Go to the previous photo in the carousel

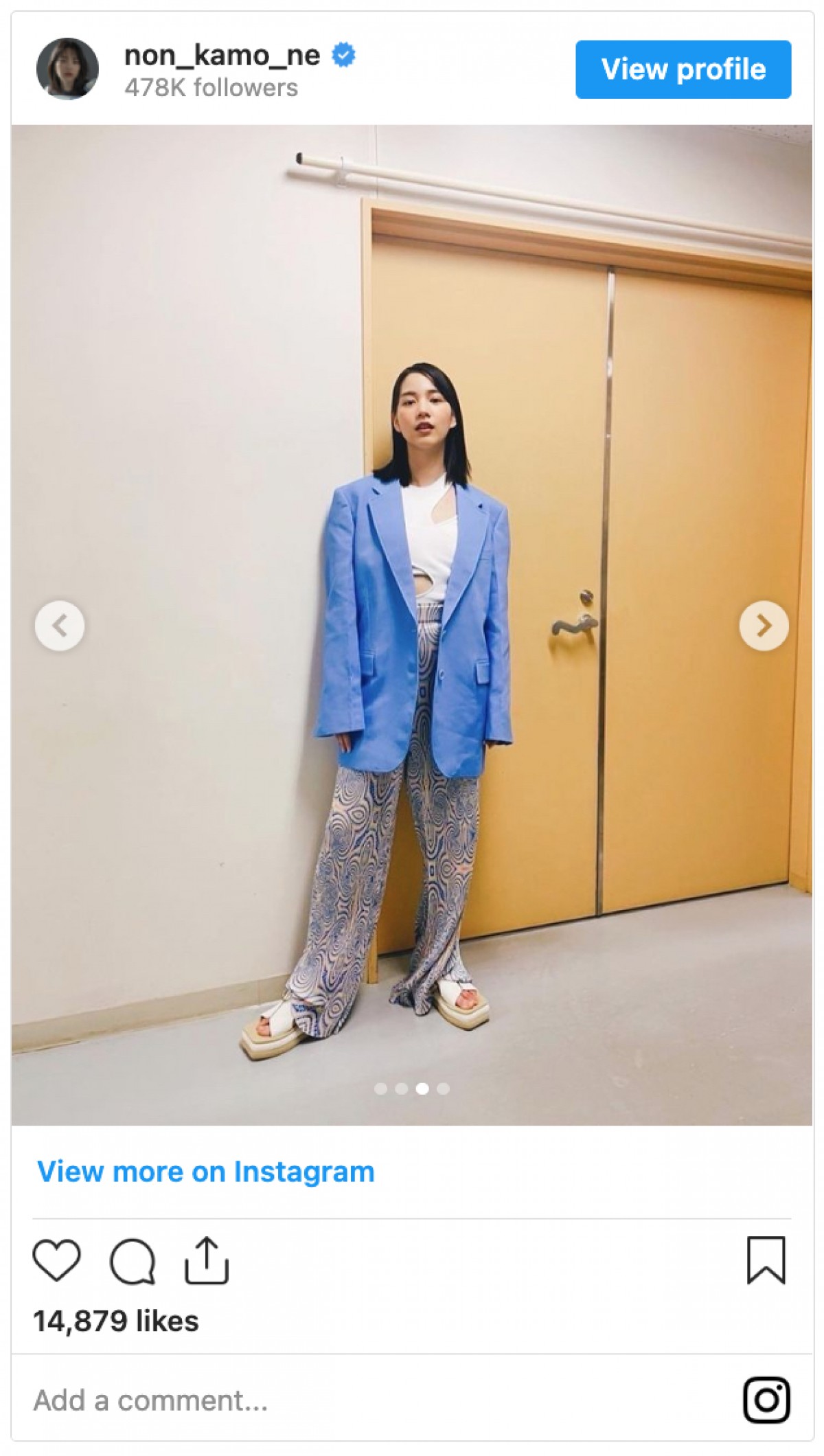pyautogui.click(x=60, y=626)
